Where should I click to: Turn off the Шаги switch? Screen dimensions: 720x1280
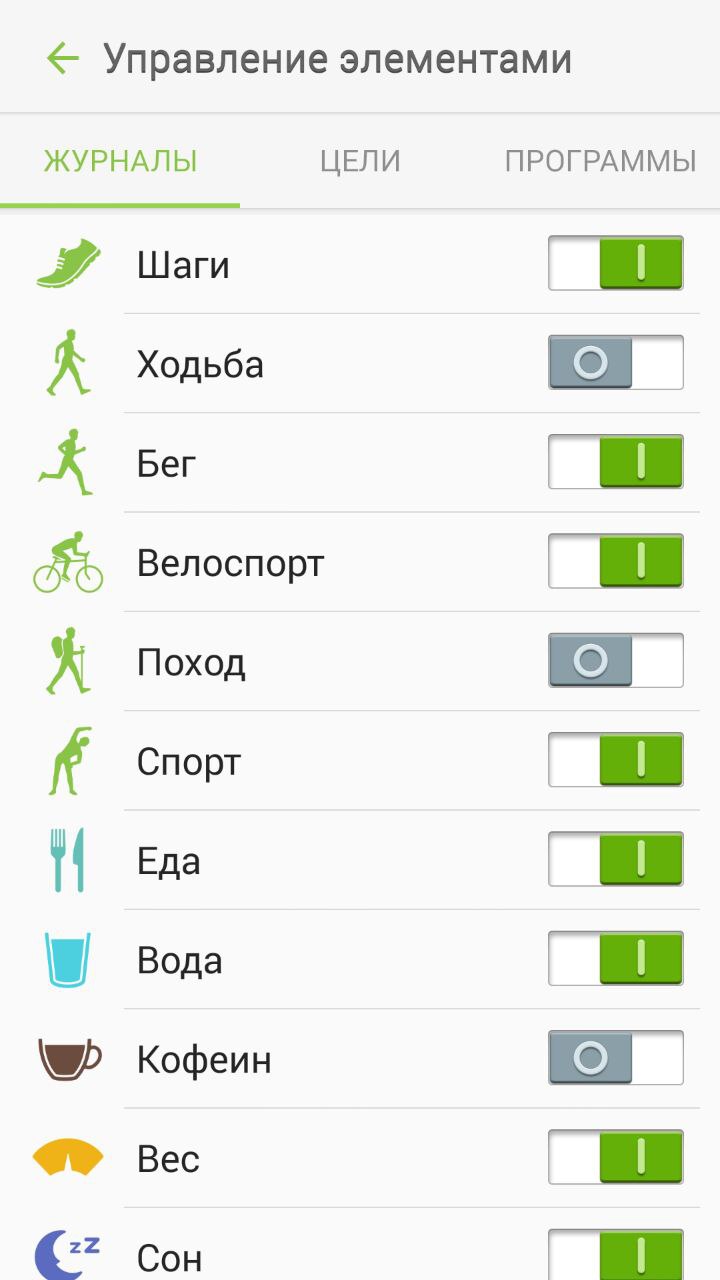[615, 264]
